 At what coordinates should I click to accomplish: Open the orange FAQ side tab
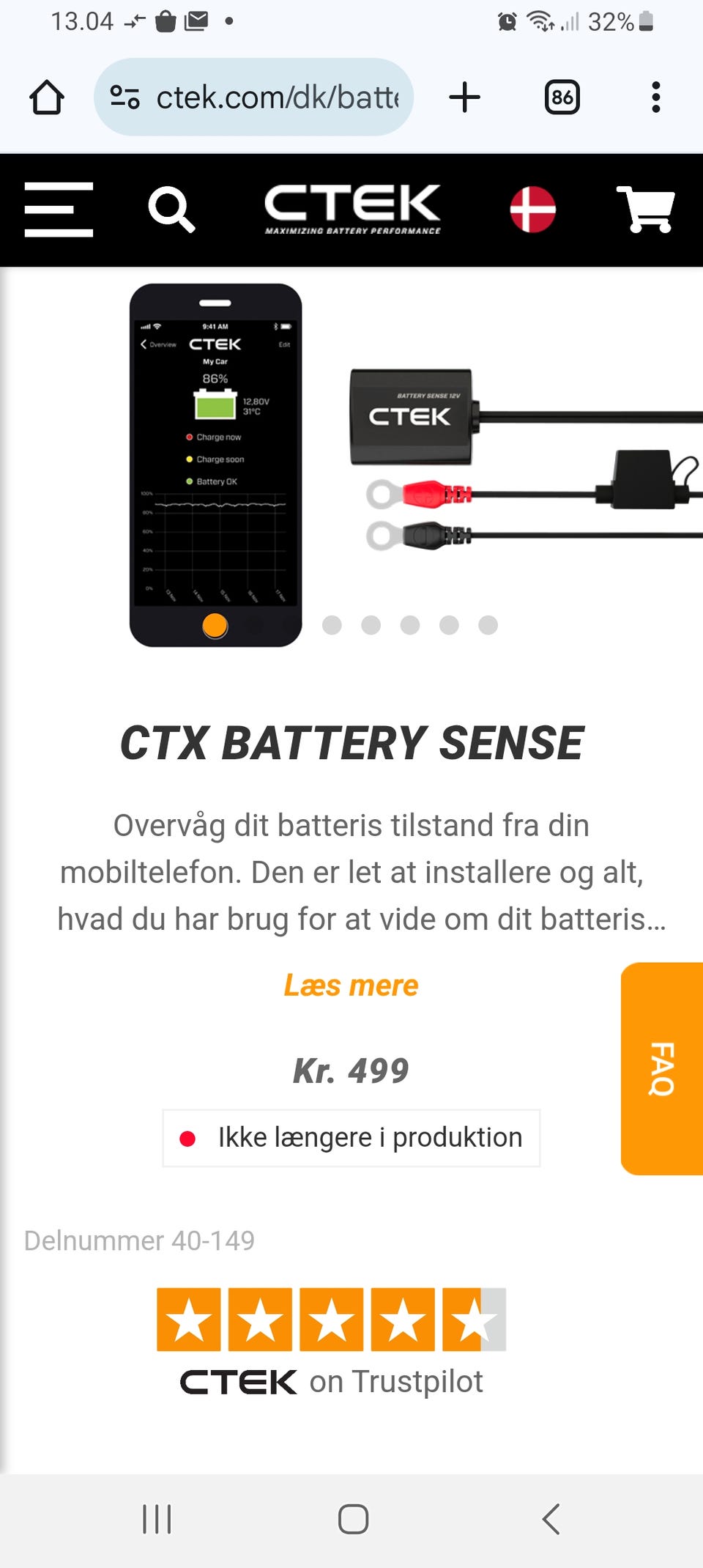662,1068
